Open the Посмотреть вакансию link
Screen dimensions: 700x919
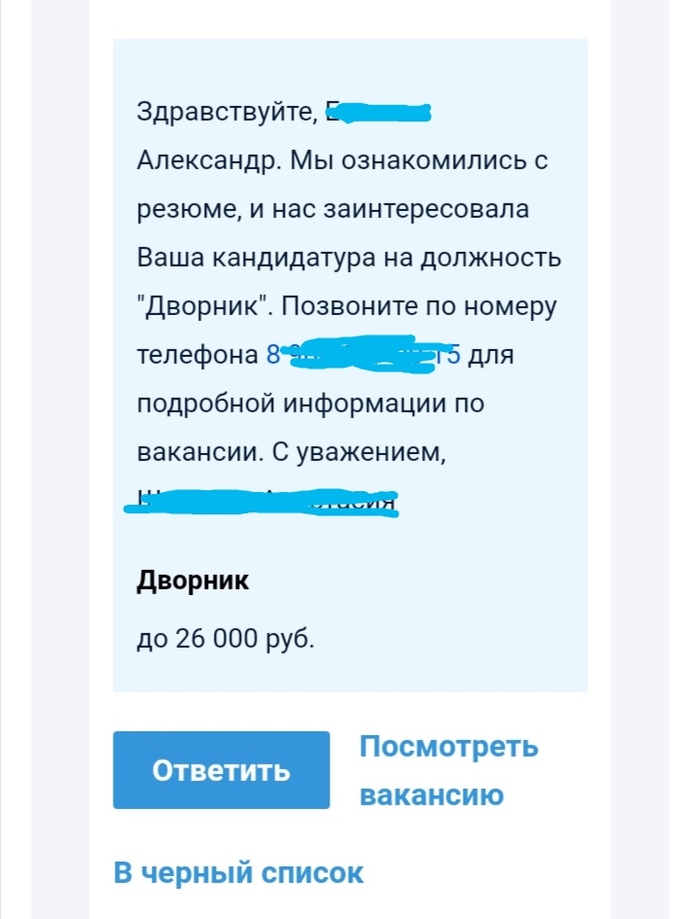(447, 771)
